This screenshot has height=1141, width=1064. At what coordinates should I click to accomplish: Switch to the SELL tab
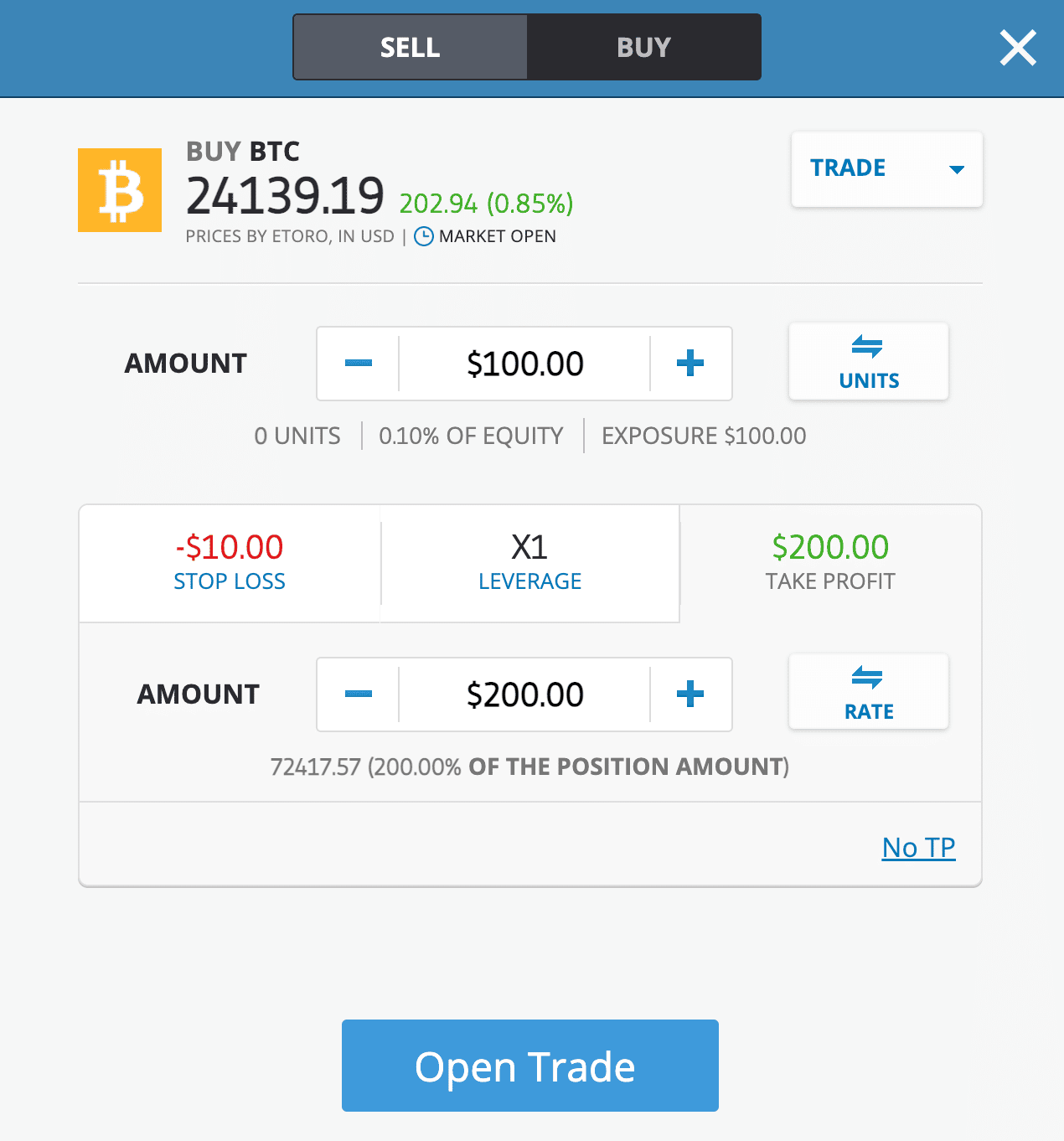409,47
